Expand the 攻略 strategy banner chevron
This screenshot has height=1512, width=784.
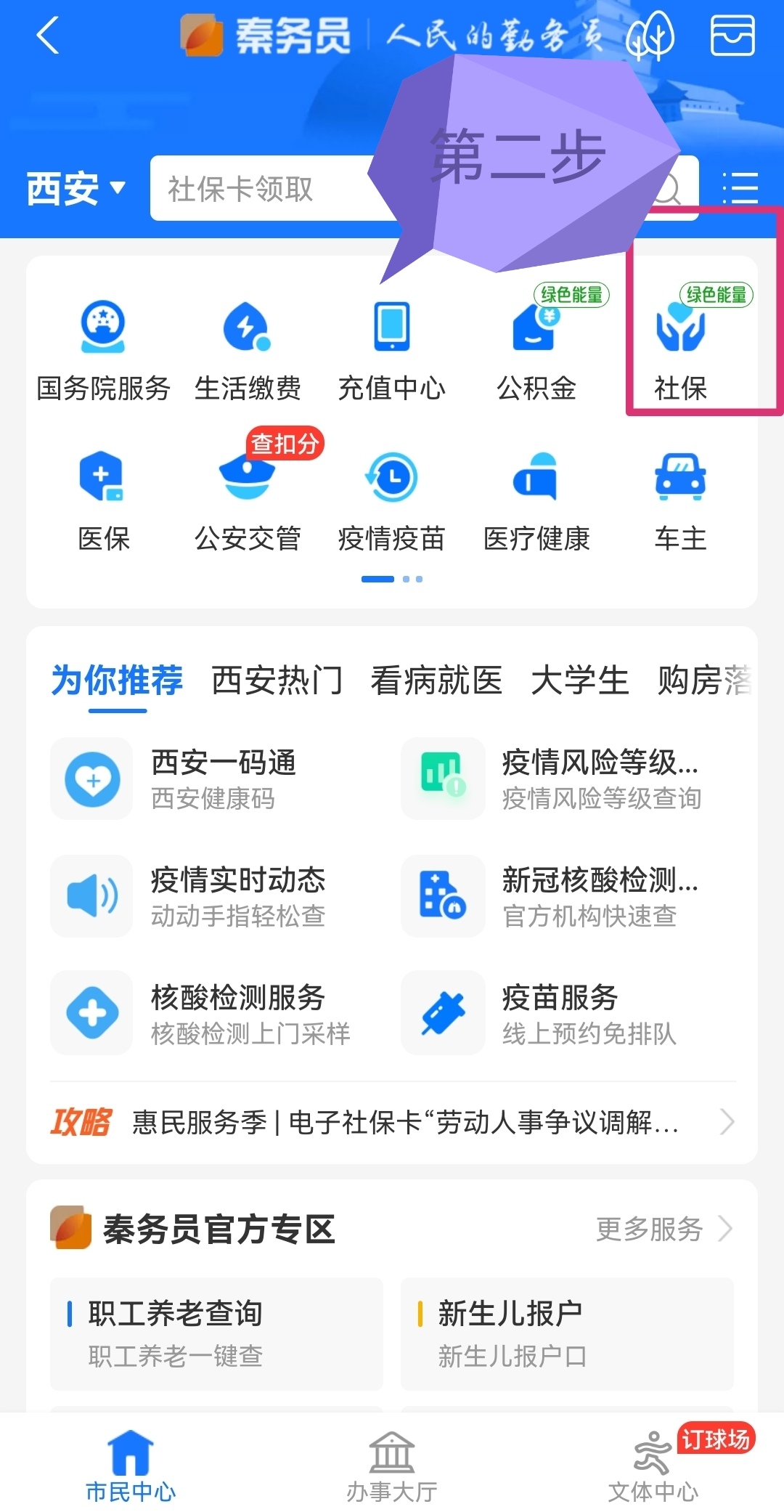(x=728, y=1123)
